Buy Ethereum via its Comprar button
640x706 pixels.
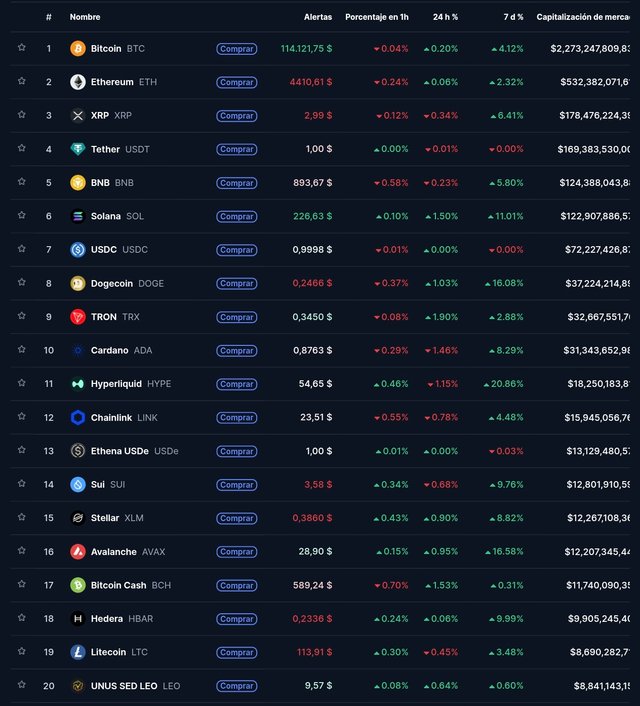pyautogui.click(x=236, y=82)
